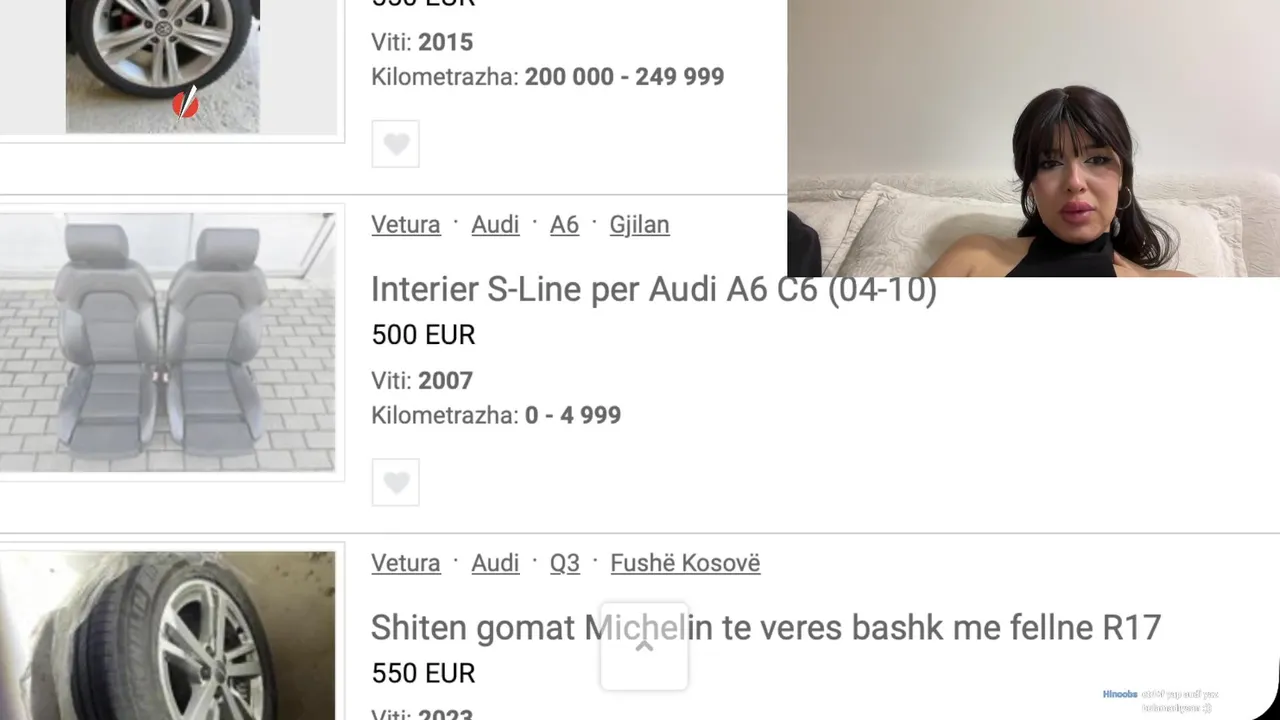Select the Q3 model link

(564, 563)
